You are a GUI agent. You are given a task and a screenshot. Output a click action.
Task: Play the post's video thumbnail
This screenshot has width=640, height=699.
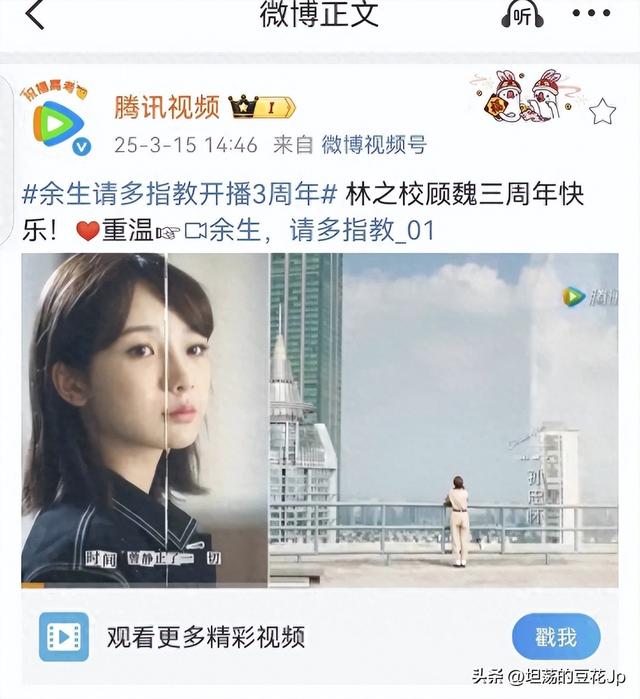click(319, 420)
